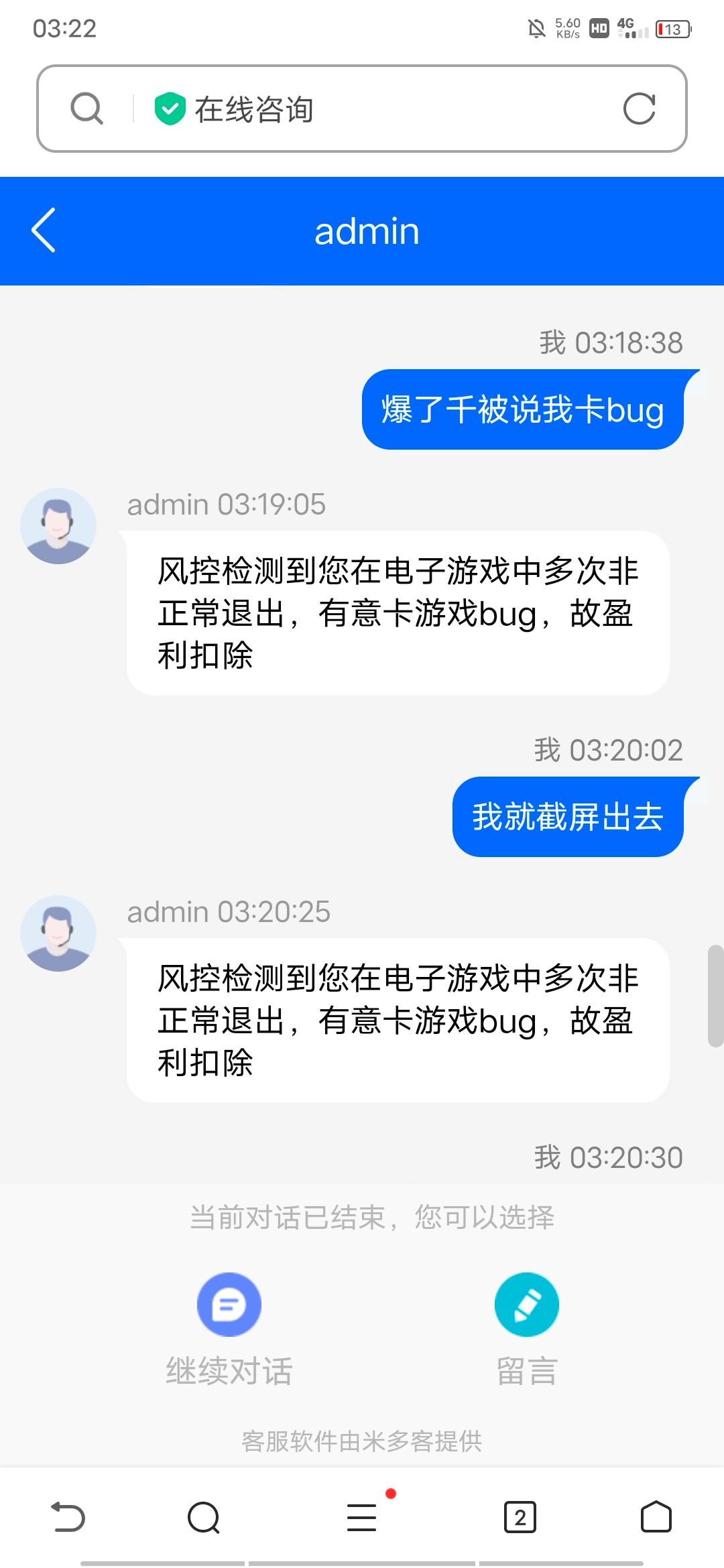Go to browser home page
The image size is (724, 1568).
[656, 1517]
